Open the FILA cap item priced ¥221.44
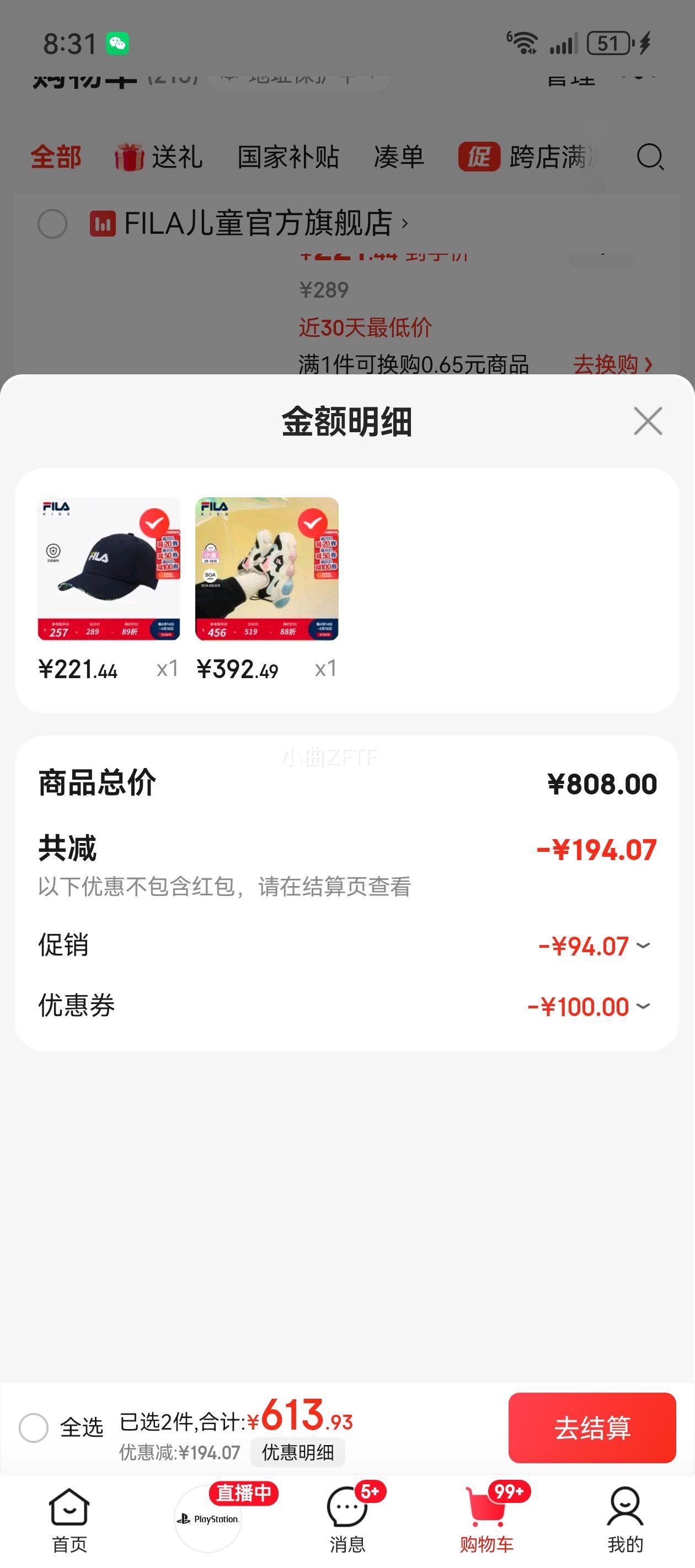The height and width of the screenshot is (1568, 695). coord(109,569)
